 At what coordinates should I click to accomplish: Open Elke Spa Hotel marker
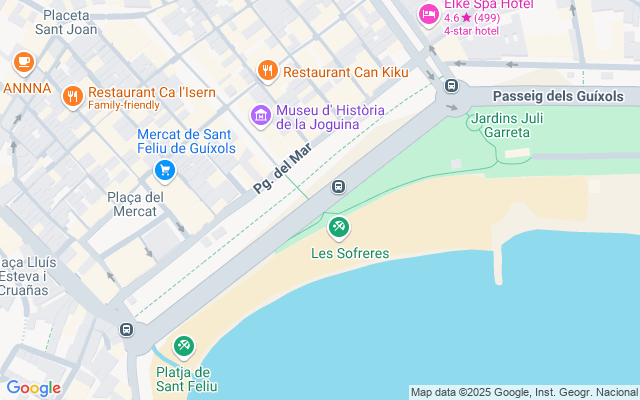click(429, 14)
